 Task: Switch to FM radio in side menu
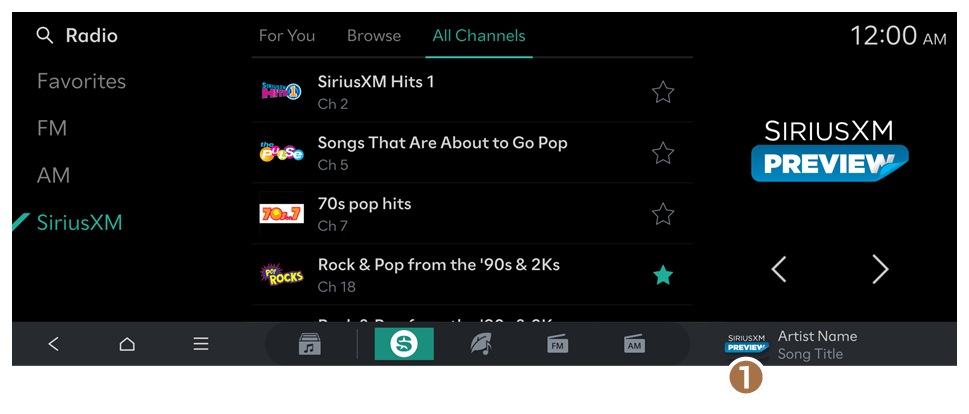pos(52,129)
